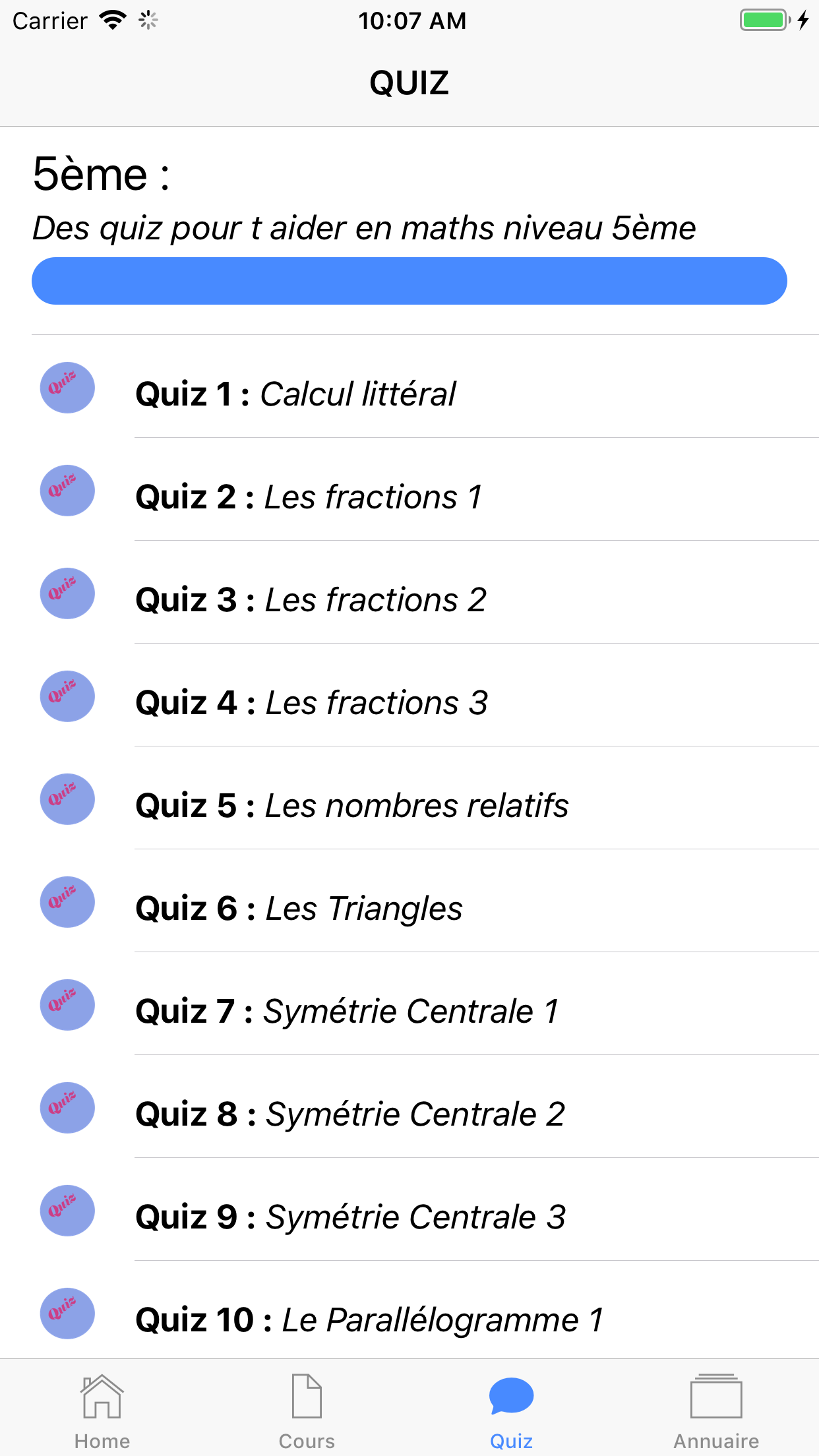Image resolution: width=819 pixels, height=1456 pixels.
Task: Tap the blue button under the 5ème description
Action: click(x=409, y=281)
